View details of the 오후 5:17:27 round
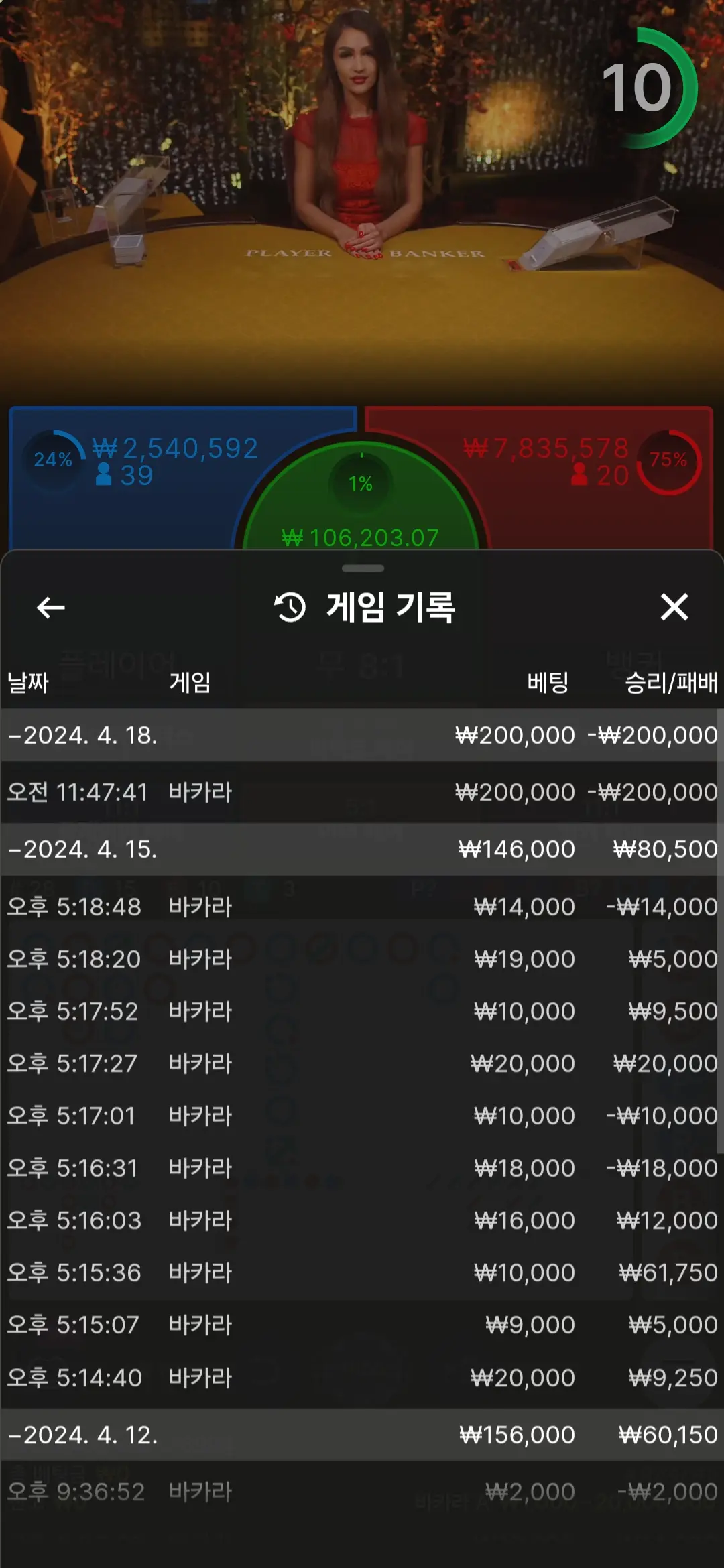Screen dimensions: 724x1568 pyautogui.click(x=362, y=1064)
